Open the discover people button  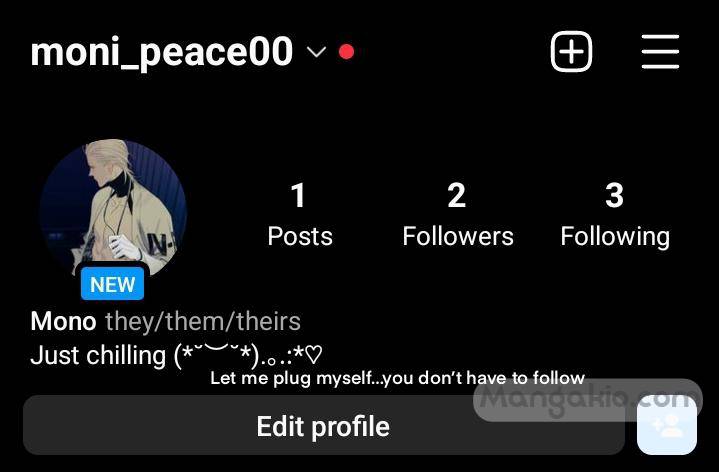(666, 427)
